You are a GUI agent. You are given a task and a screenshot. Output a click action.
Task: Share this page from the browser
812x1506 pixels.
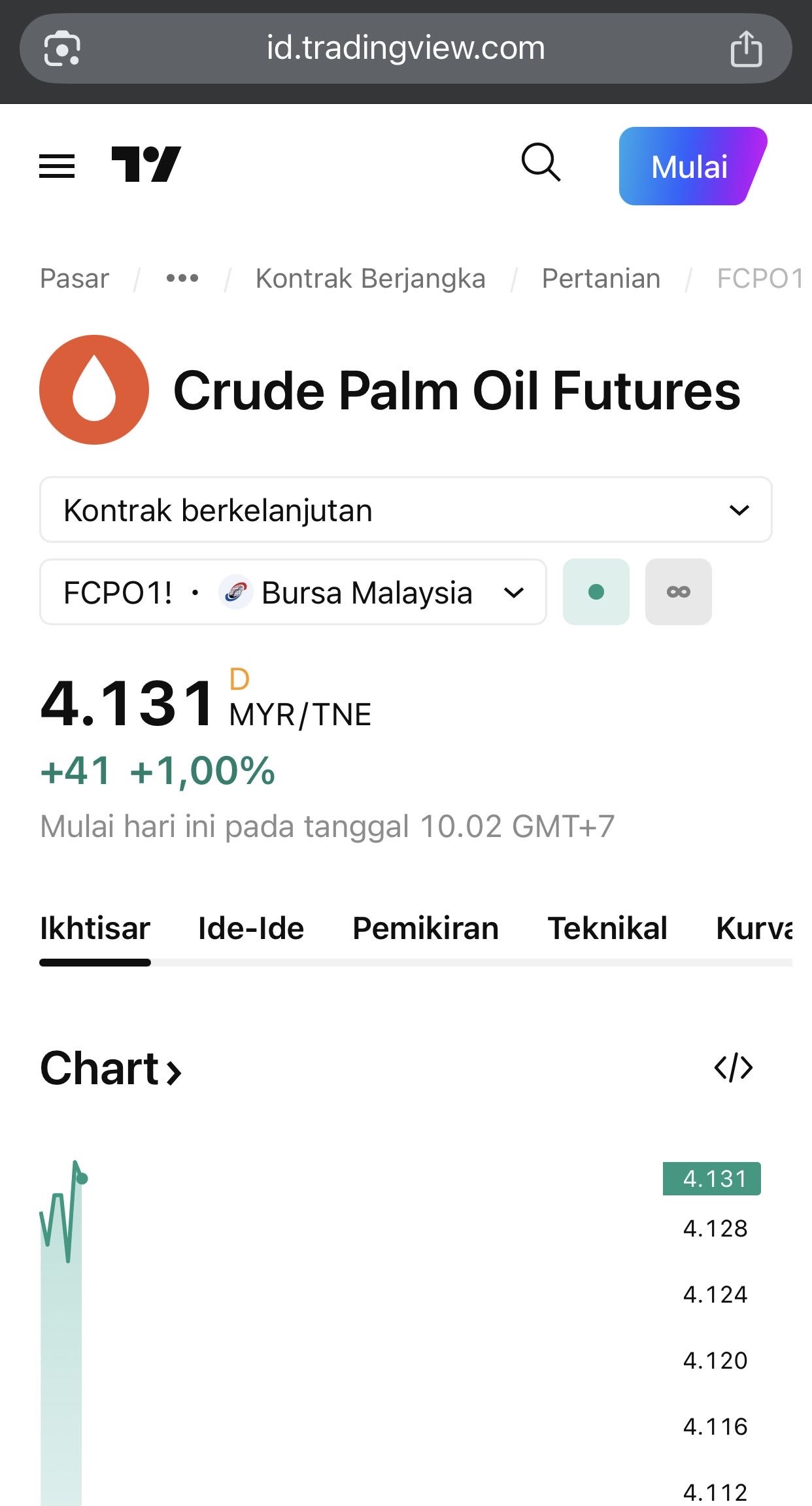tap(746, 48)
